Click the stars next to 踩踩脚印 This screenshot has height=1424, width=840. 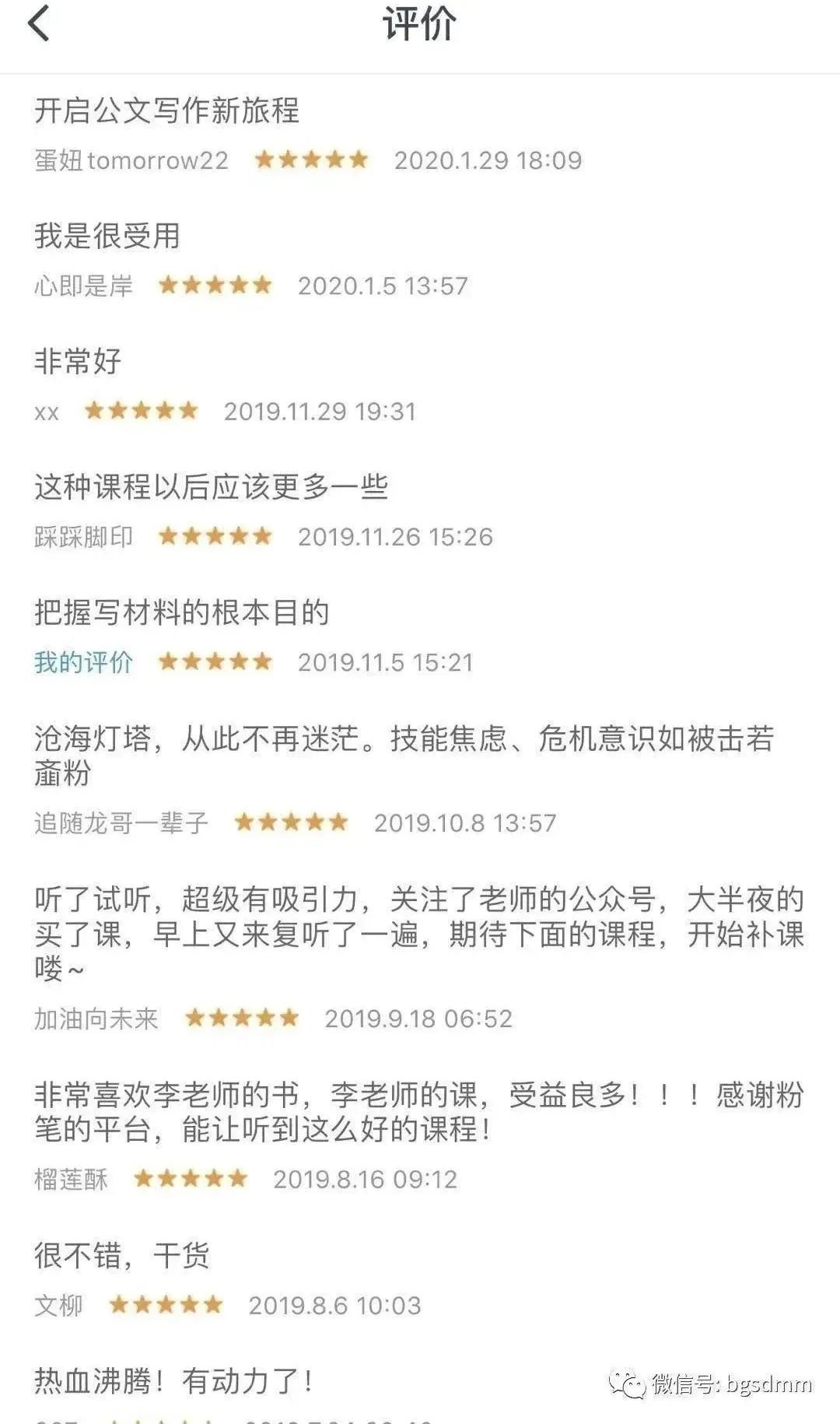(x=214, y=535)
